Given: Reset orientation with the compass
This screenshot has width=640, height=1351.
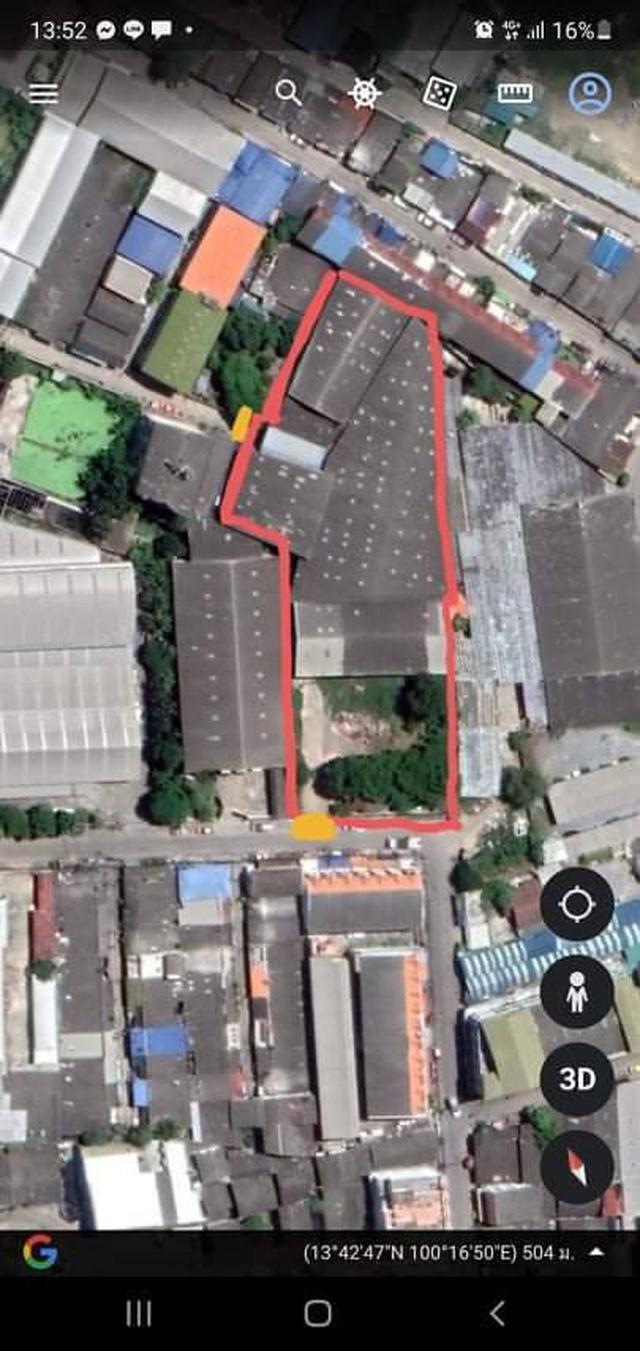Looking at the screenshot, I should pyautogui.click(x=577, y=1167).
